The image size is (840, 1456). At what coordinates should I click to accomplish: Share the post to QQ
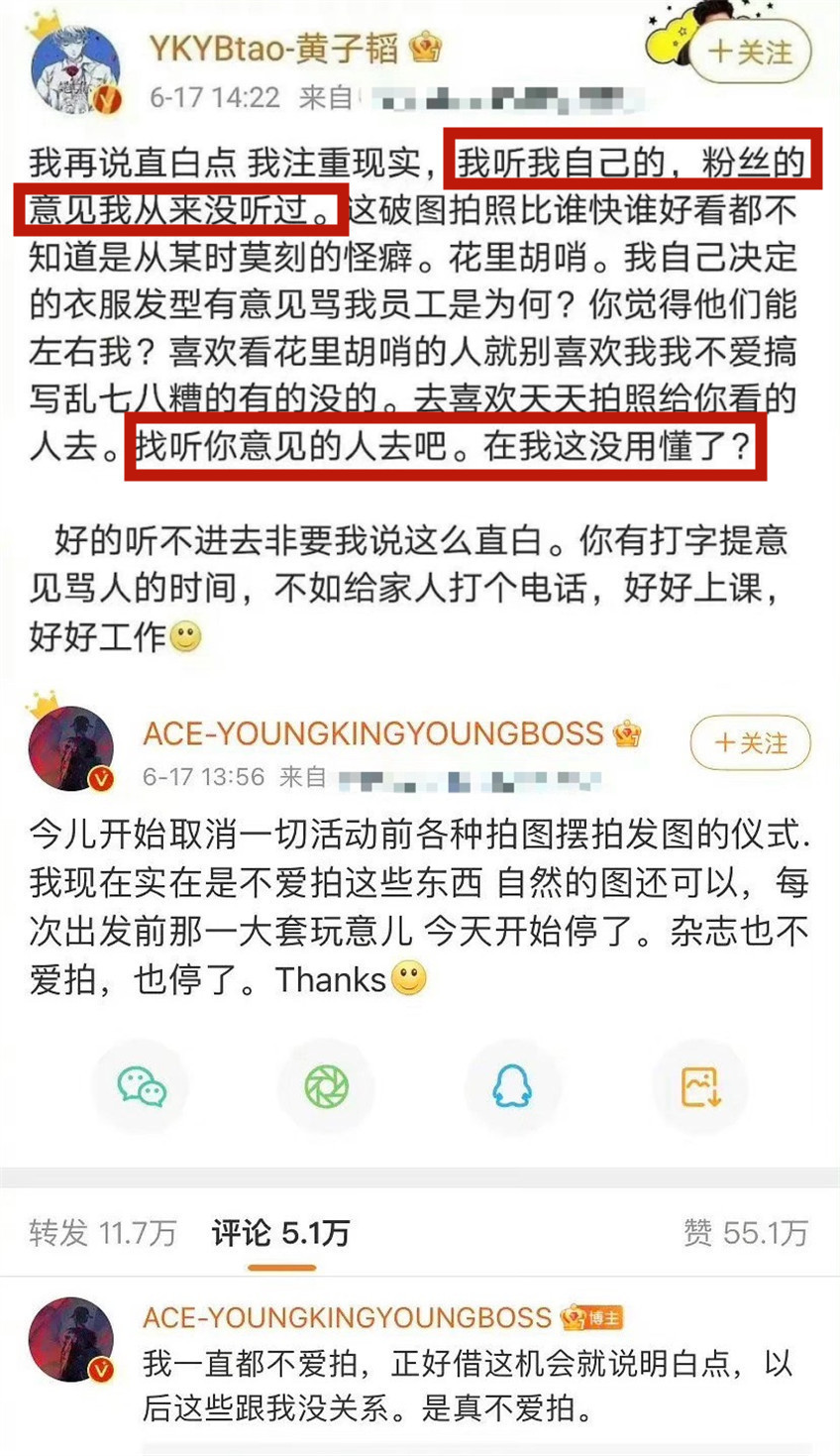[x=513, y=1087]
